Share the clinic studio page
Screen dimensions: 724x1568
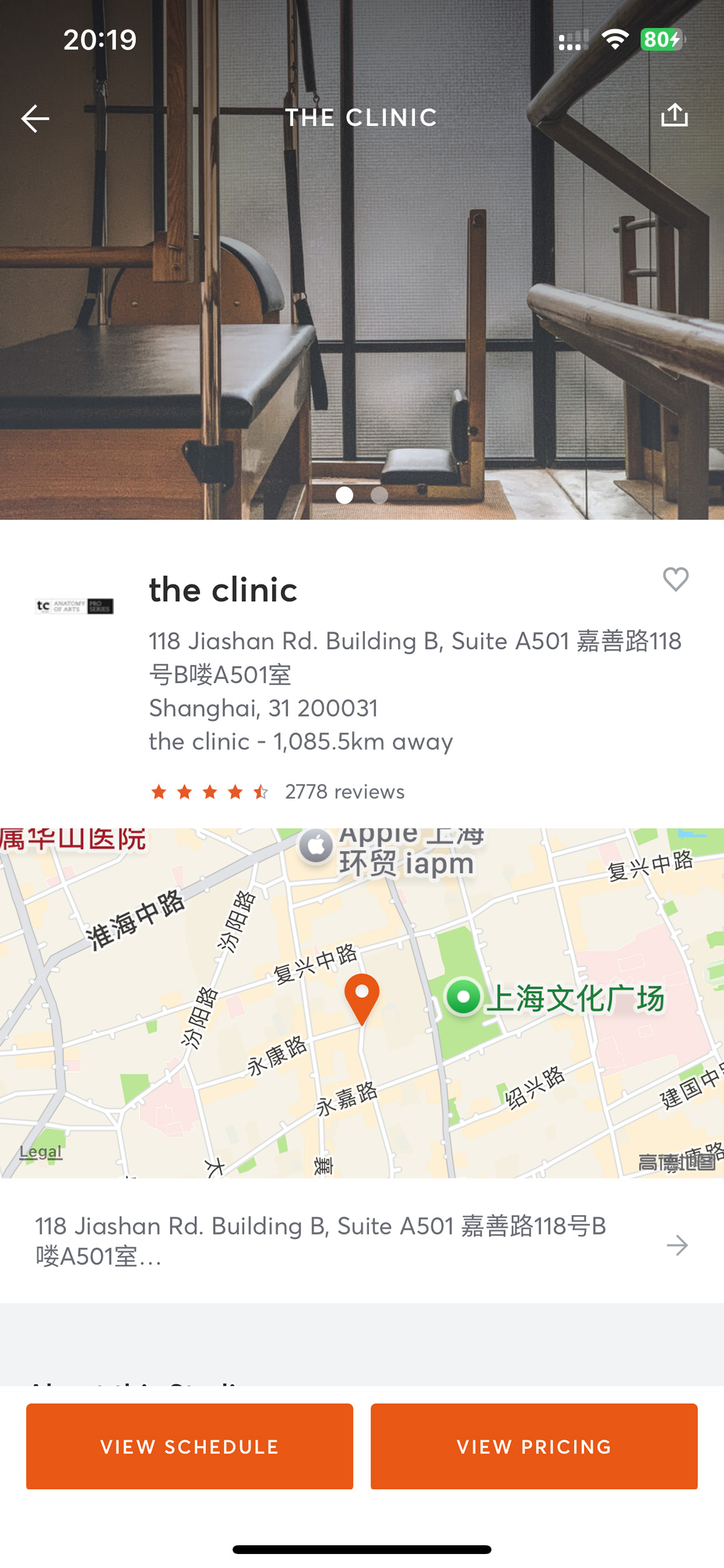tap(674, 115)
